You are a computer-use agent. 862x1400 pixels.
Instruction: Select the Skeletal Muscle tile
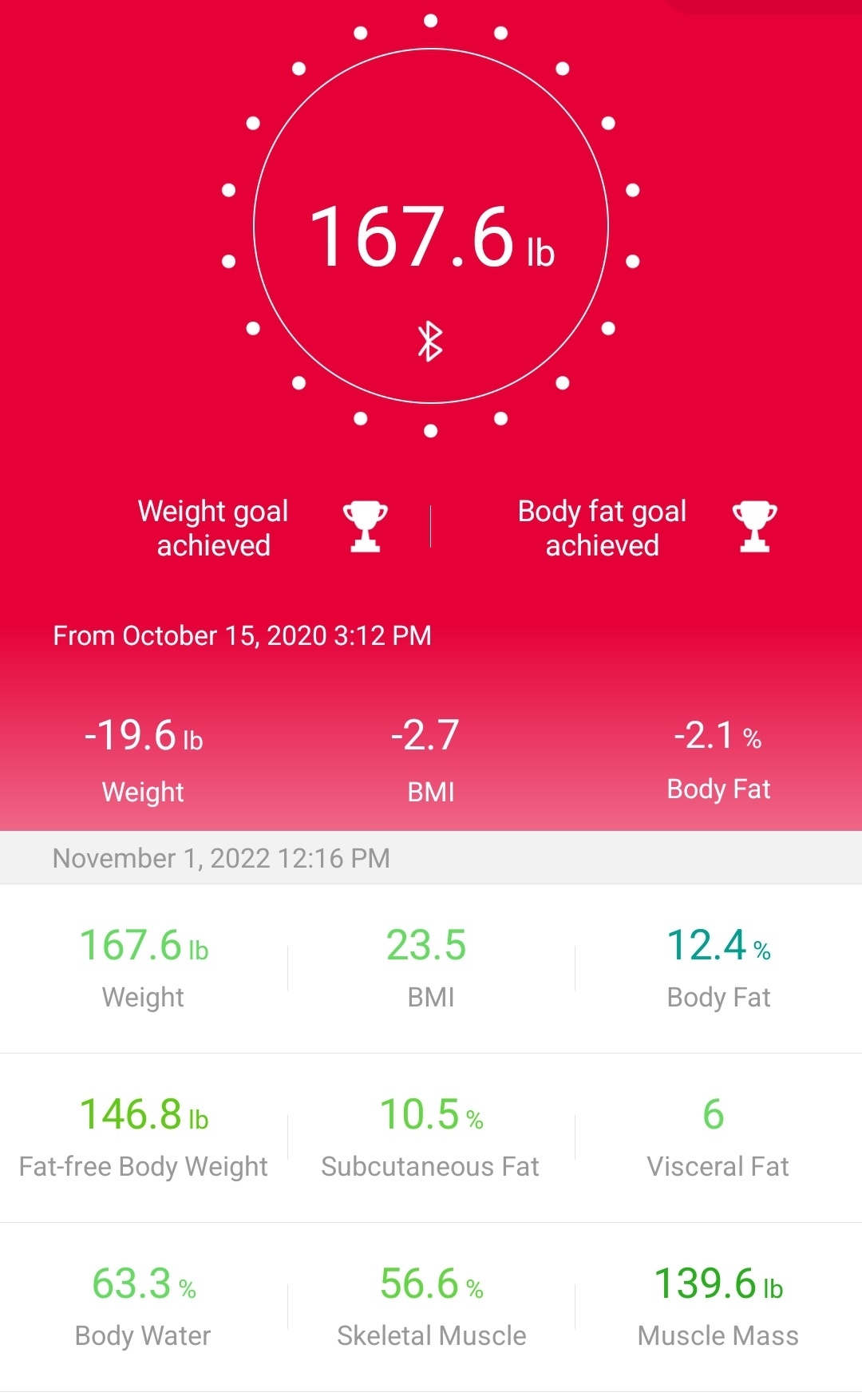(x=431, y=1307)
